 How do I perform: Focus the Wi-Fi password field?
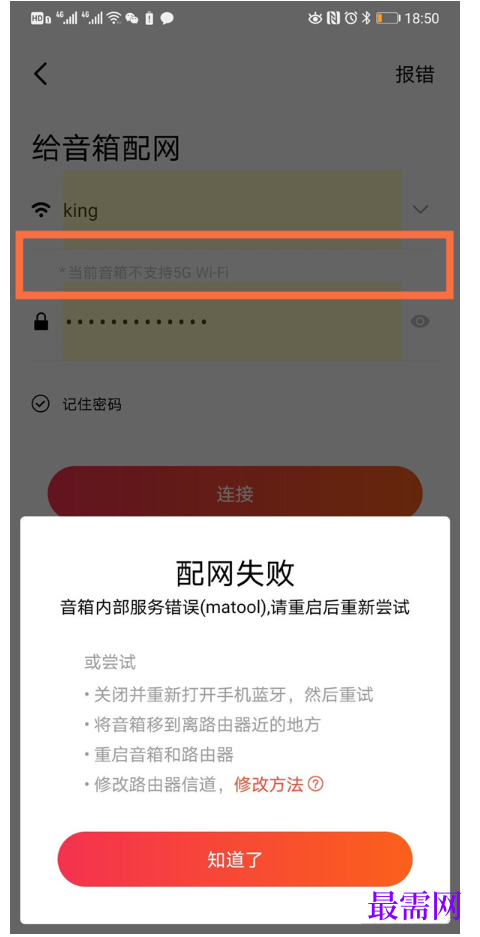pos(232,321)
